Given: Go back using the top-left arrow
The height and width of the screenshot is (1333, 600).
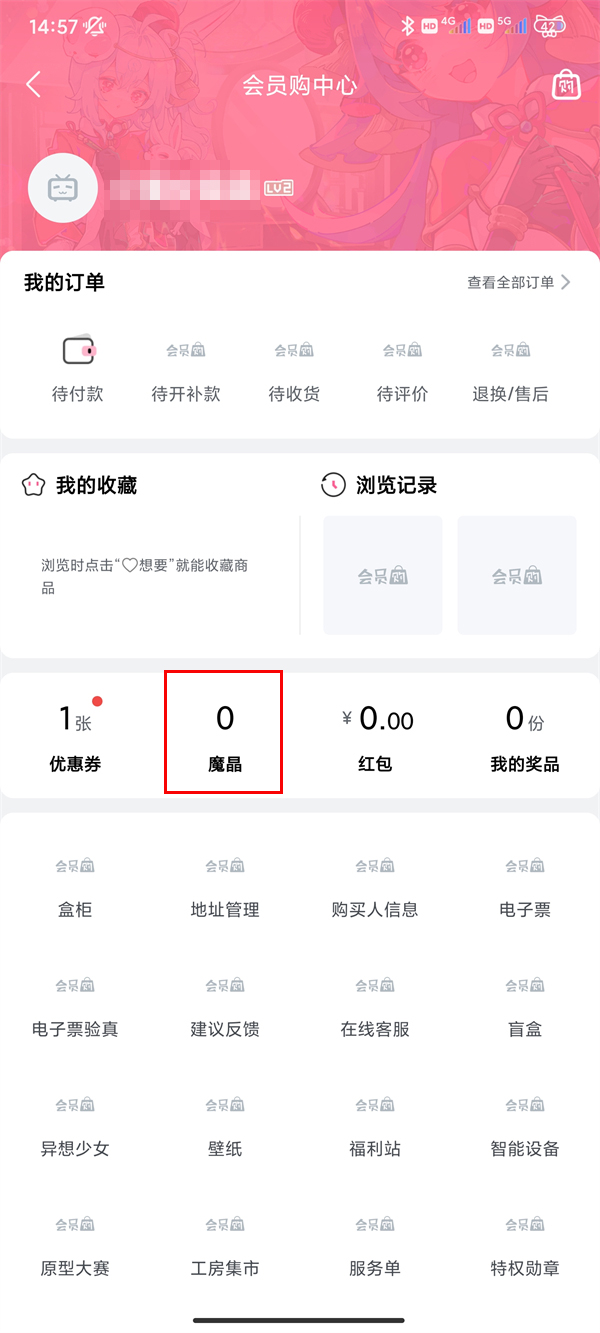Looking at the screenshot, I should point(34,84).
